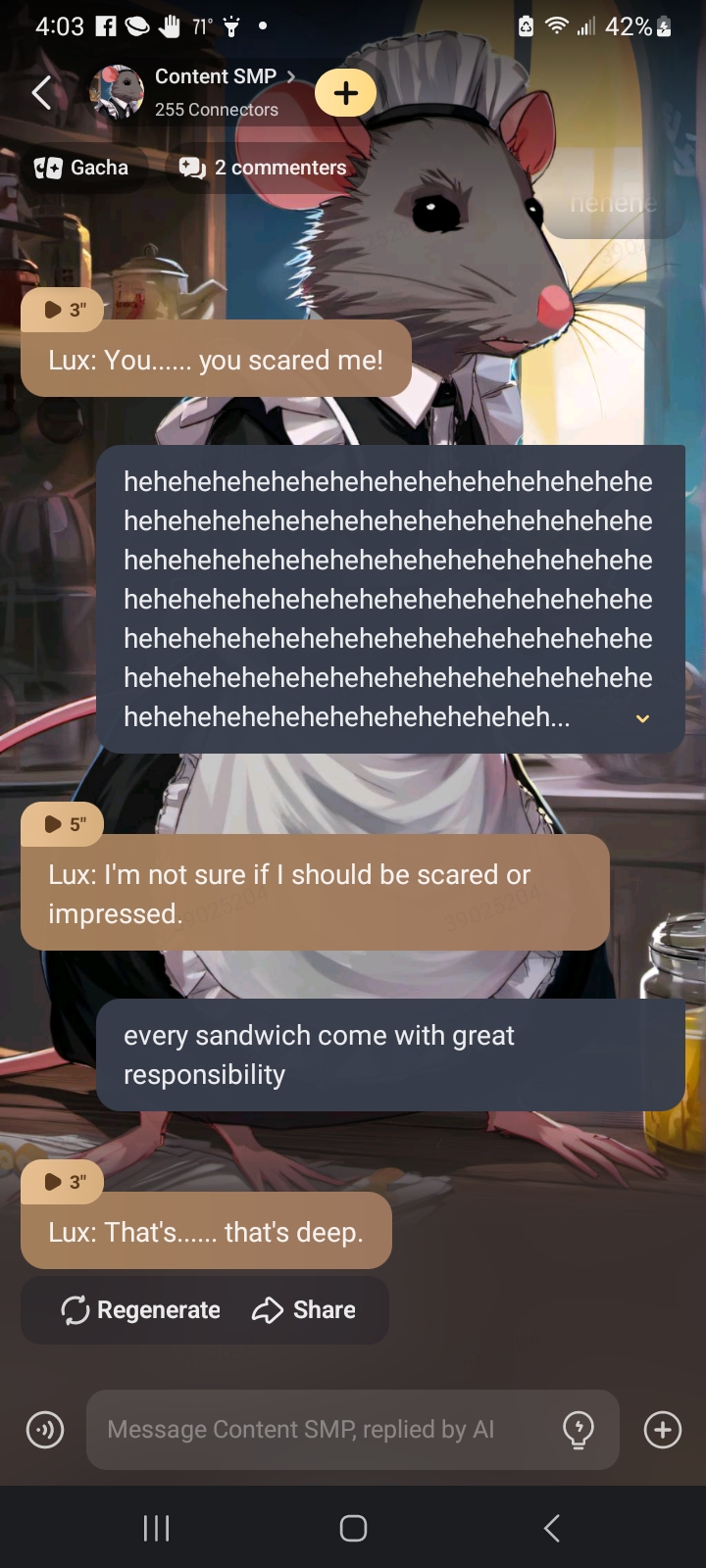Open the recent apps overview
706x1568 pixels.
(x=157, y=1528)
